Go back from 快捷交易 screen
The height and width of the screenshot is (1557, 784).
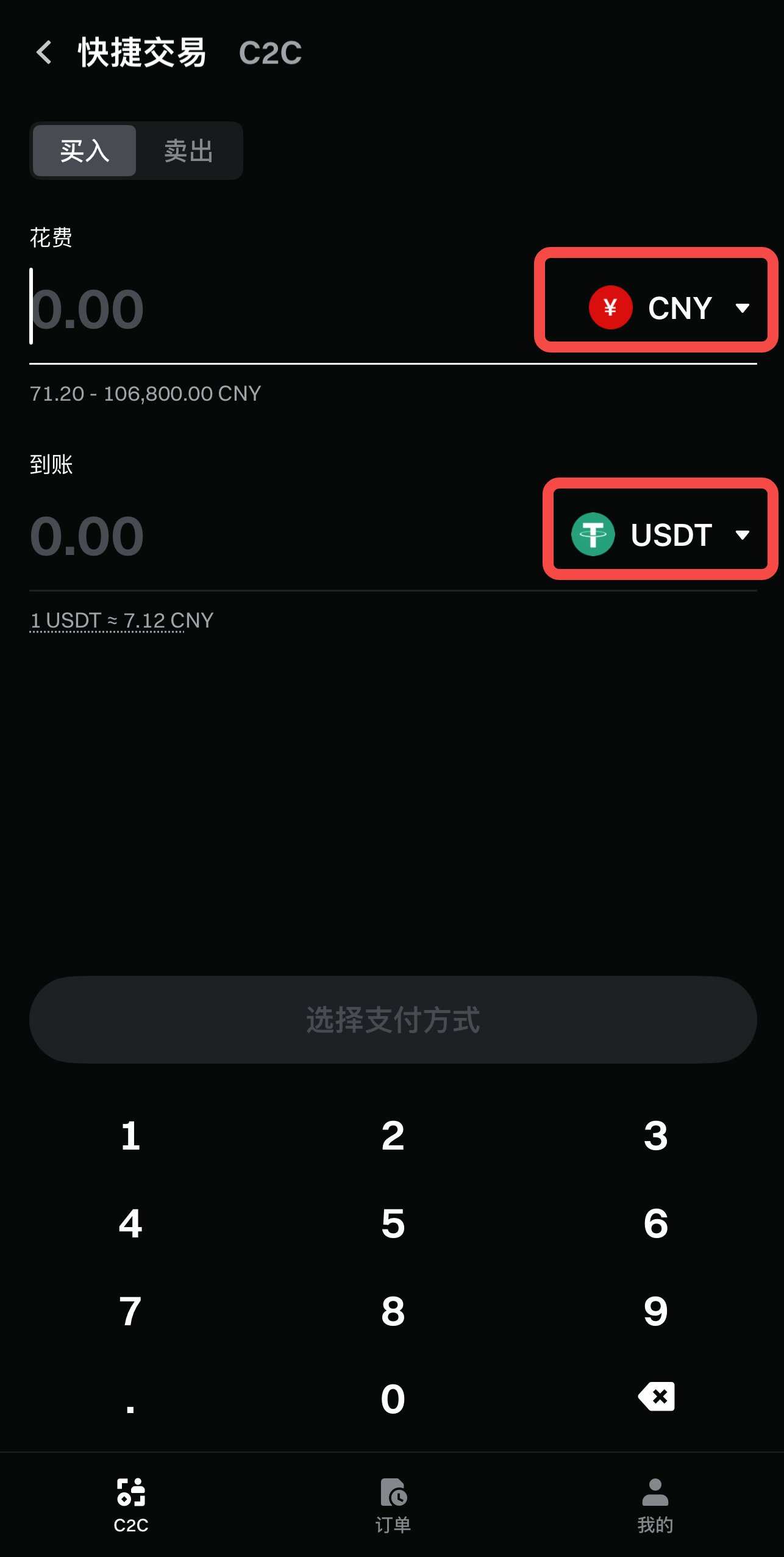[44, 52]
